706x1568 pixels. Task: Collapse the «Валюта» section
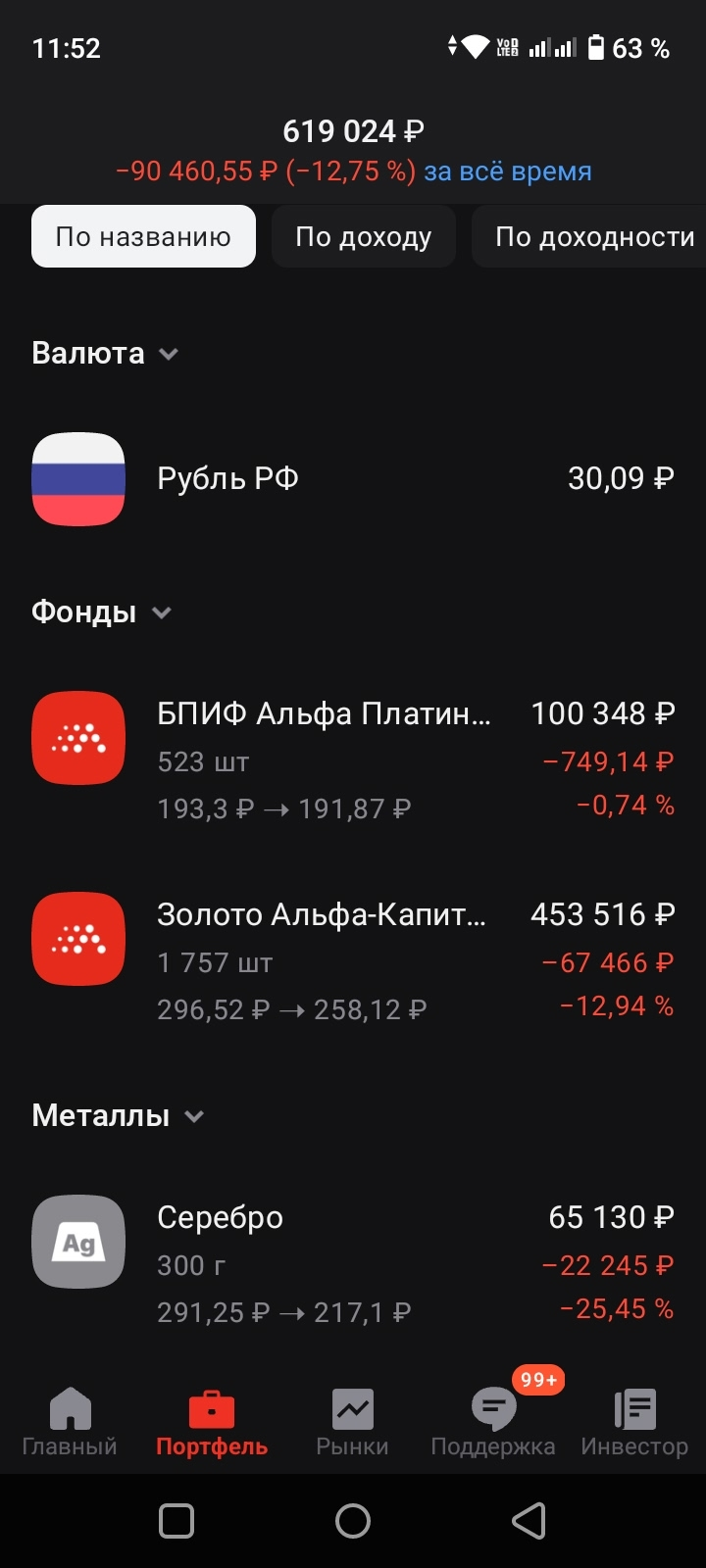(105, 353)
